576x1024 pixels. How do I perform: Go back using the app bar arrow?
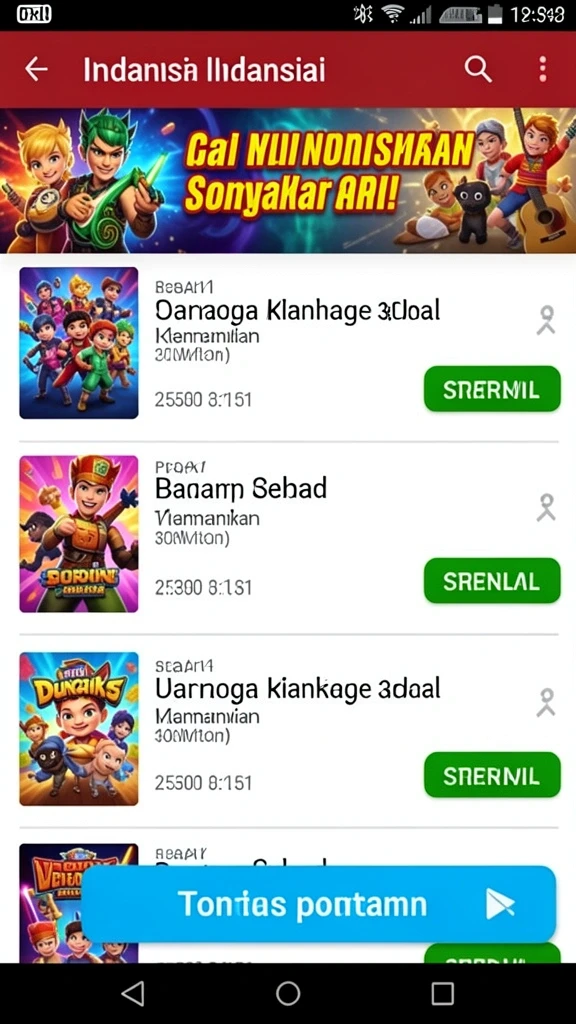37,69
